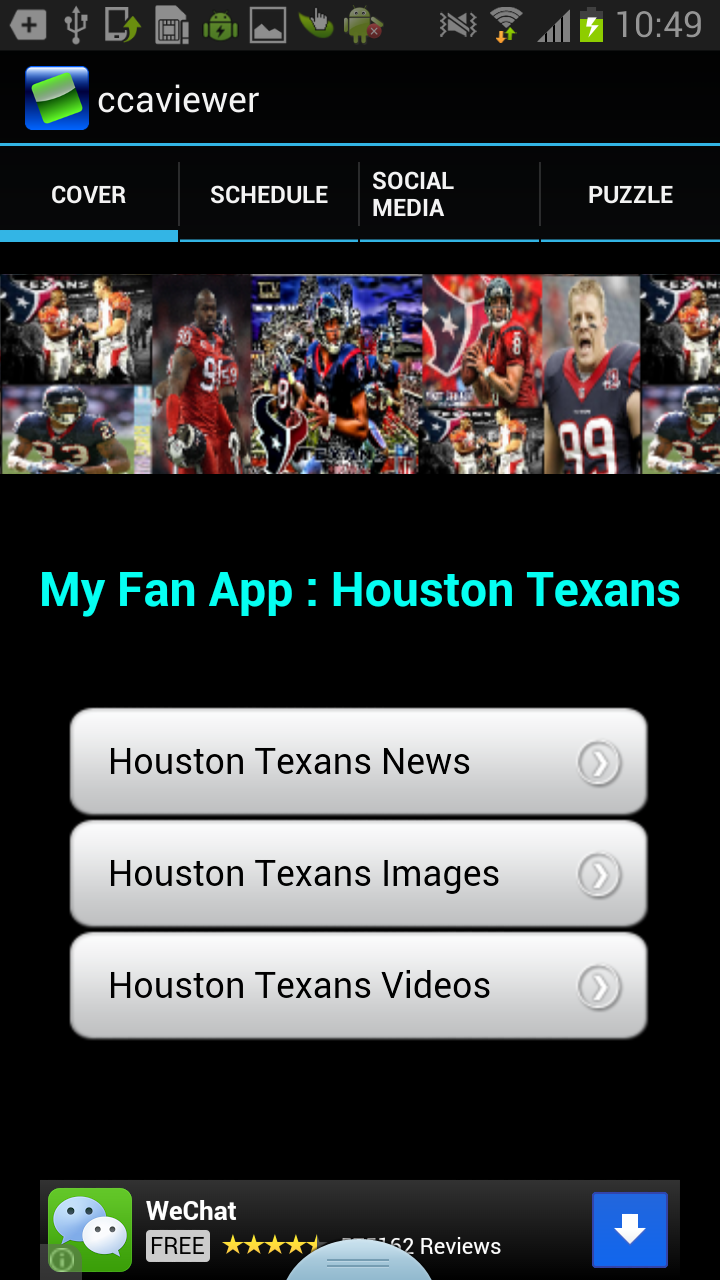The width and height of the screenshot is (720, 1280).
Task: Click the ccaviewer app icon
Action: coord(57,97)
